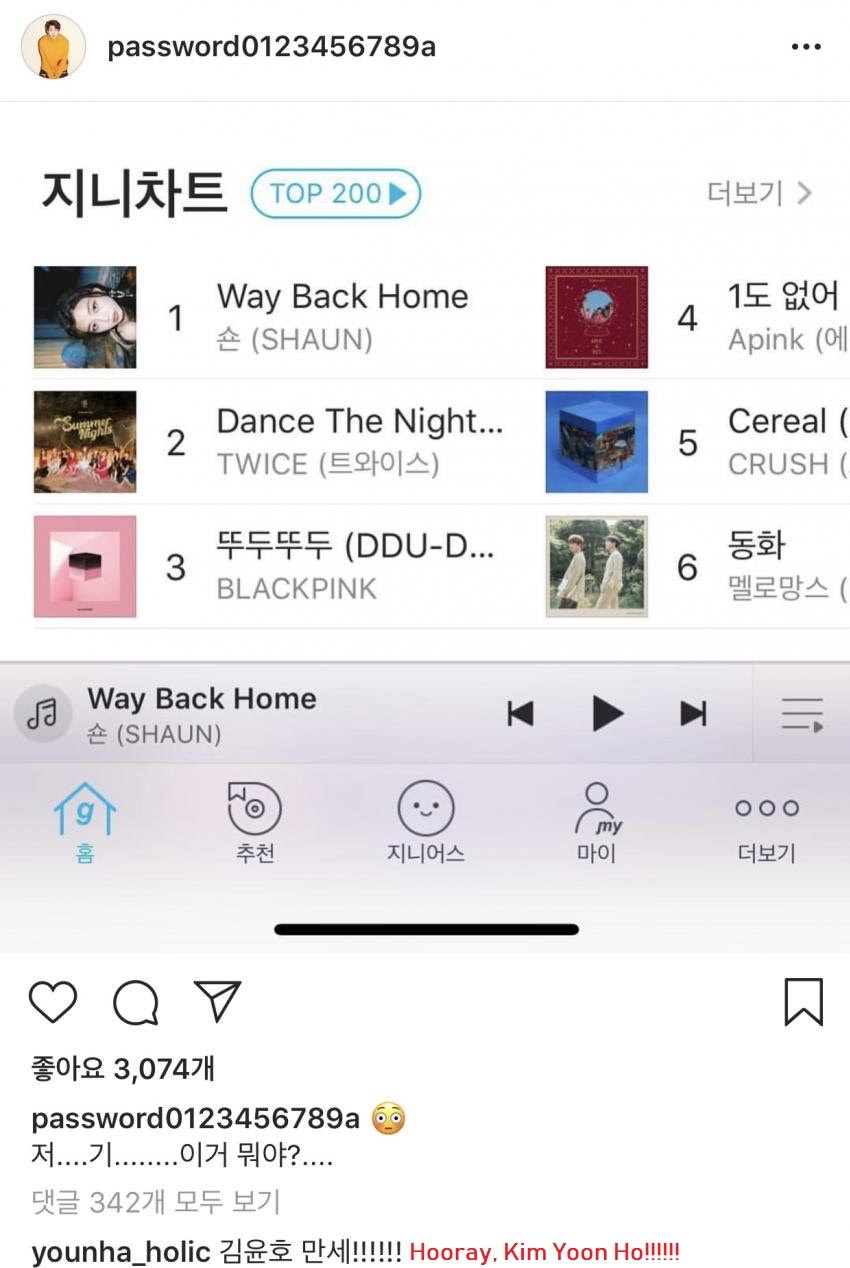Open the post's three-dot overflow menu

click(x=806, y=47)
